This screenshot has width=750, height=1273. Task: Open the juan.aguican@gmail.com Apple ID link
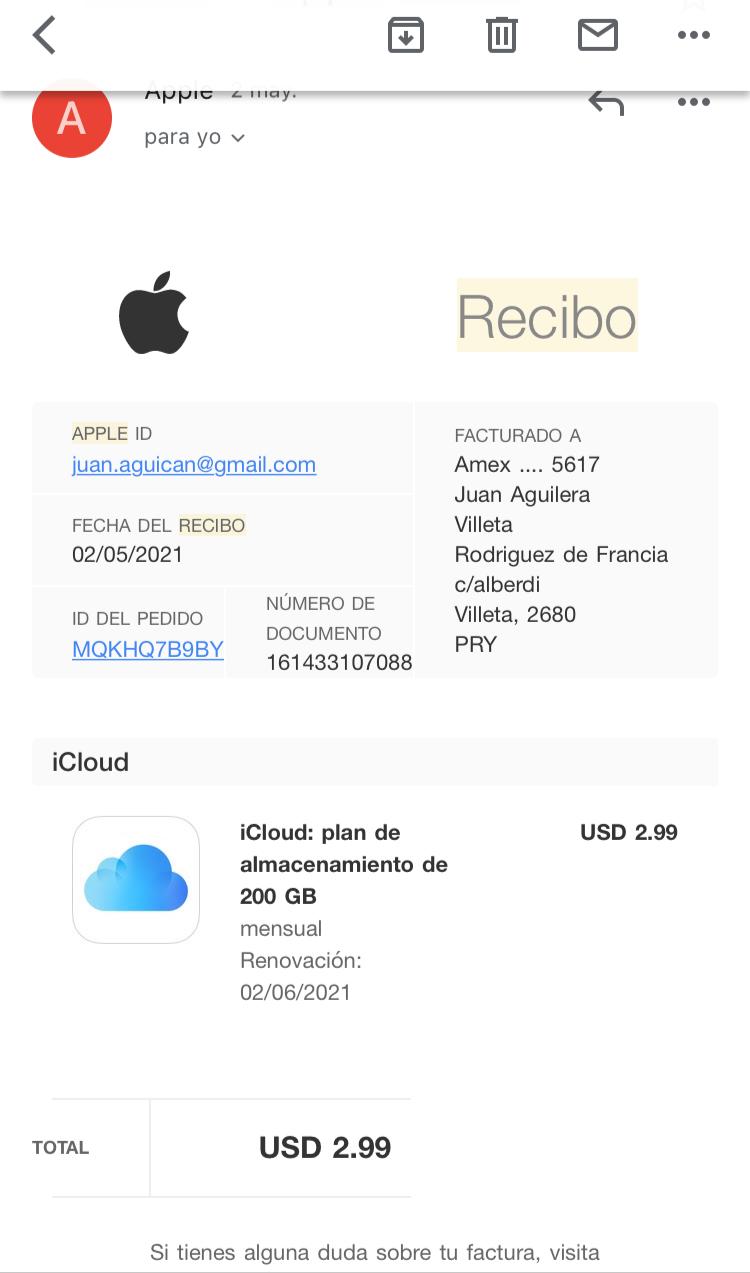tap(194, 465)
